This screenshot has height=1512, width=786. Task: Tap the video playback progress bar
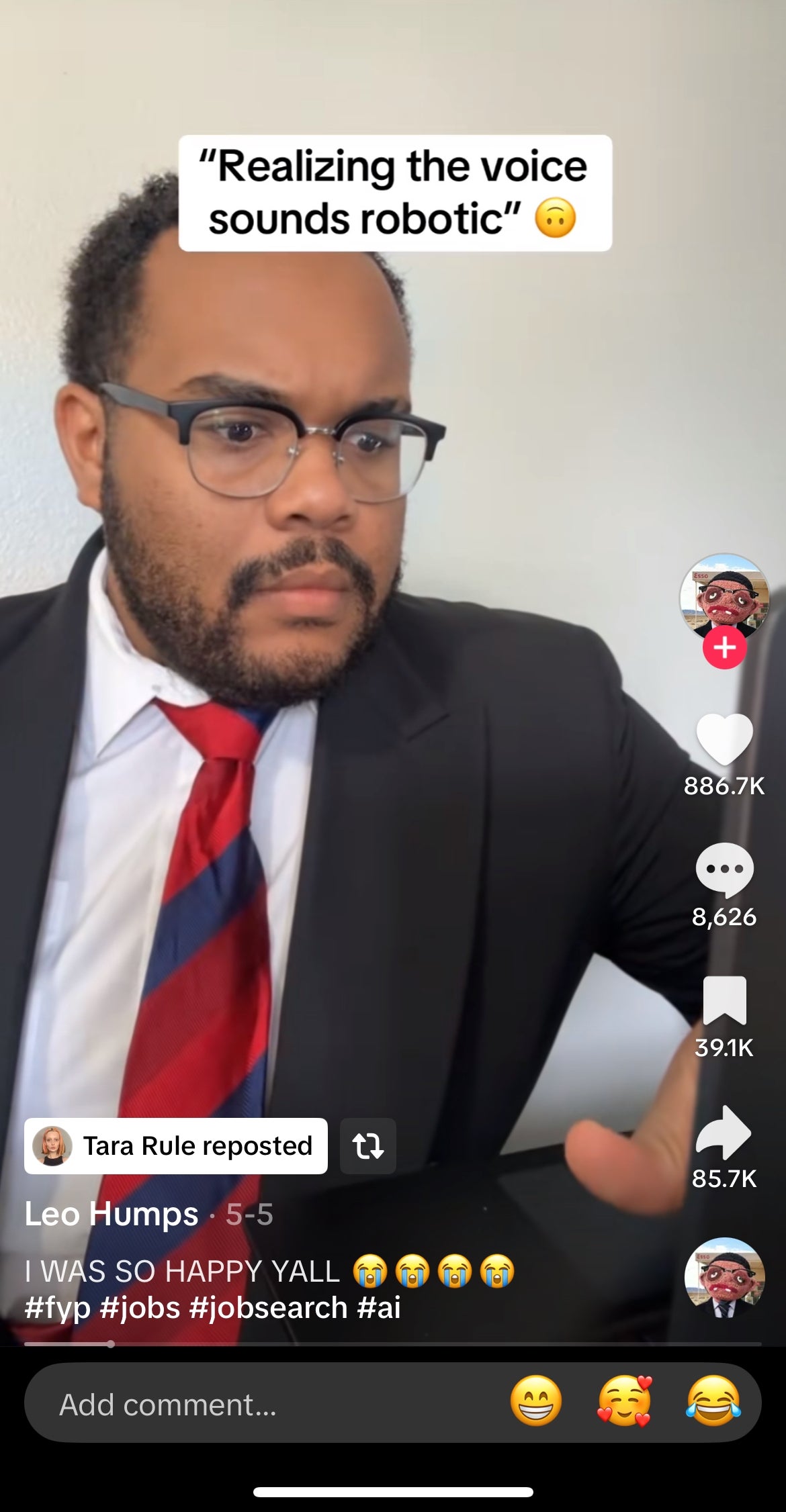click(x=393, y=1344)
